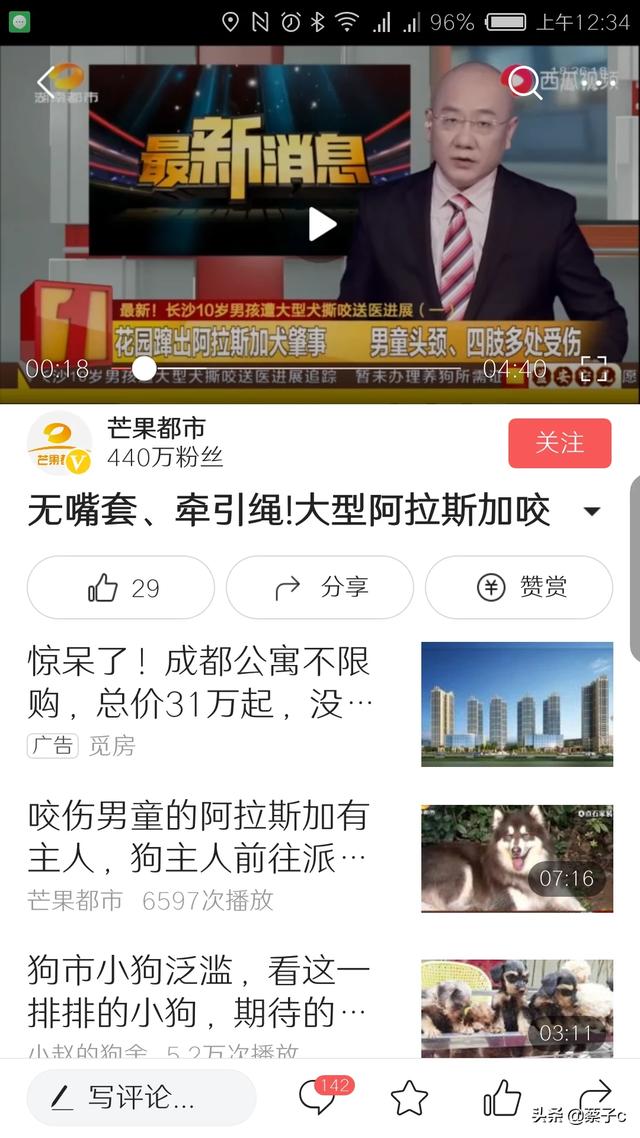The width and height of the screenshot is (640, 1138).
Task: Tap the 写评论 comment input field
Action: point(141,1097)
